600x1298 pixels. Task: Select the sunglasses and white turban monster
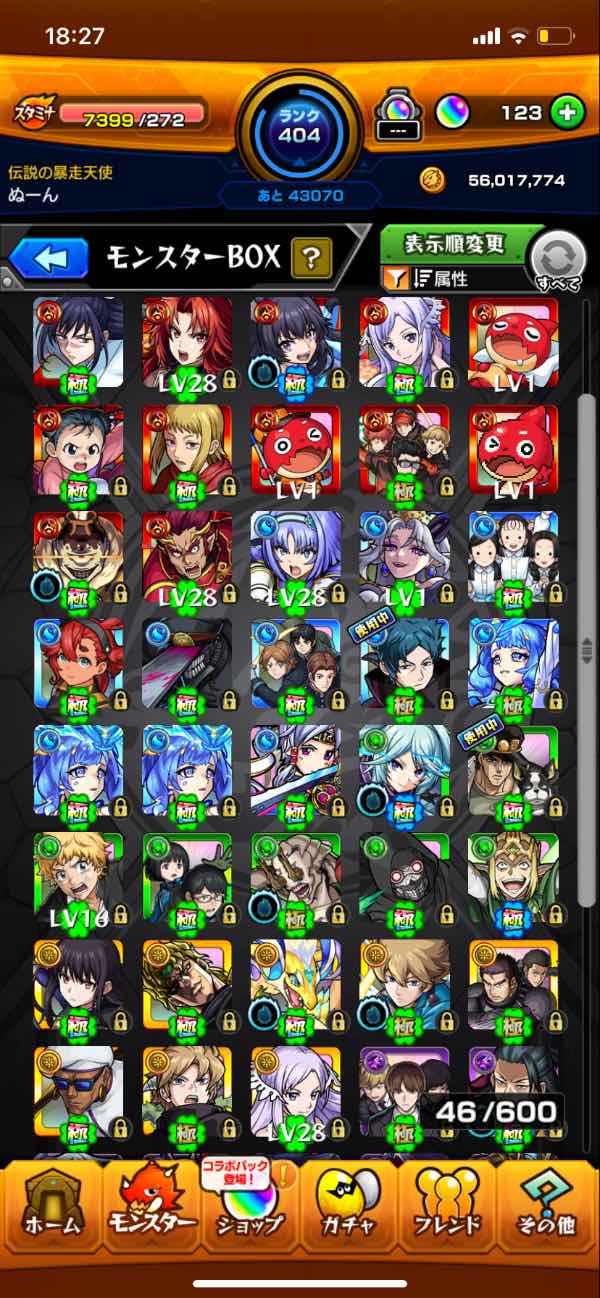click(78, 1095)
